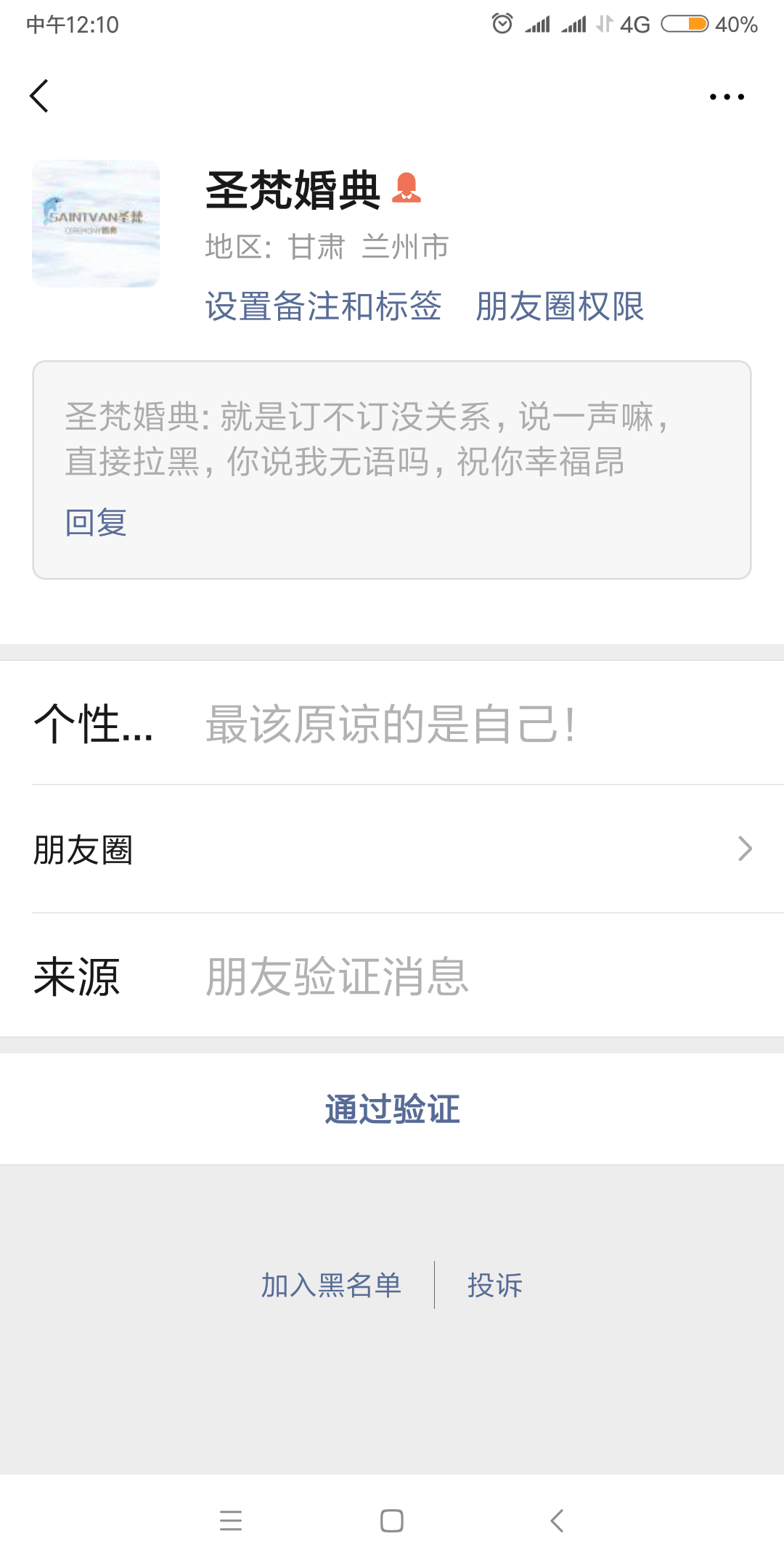Tap the system home button
Image resolution: width=784 pixels, height=1568 pixels.
(x=392, y=1521)
